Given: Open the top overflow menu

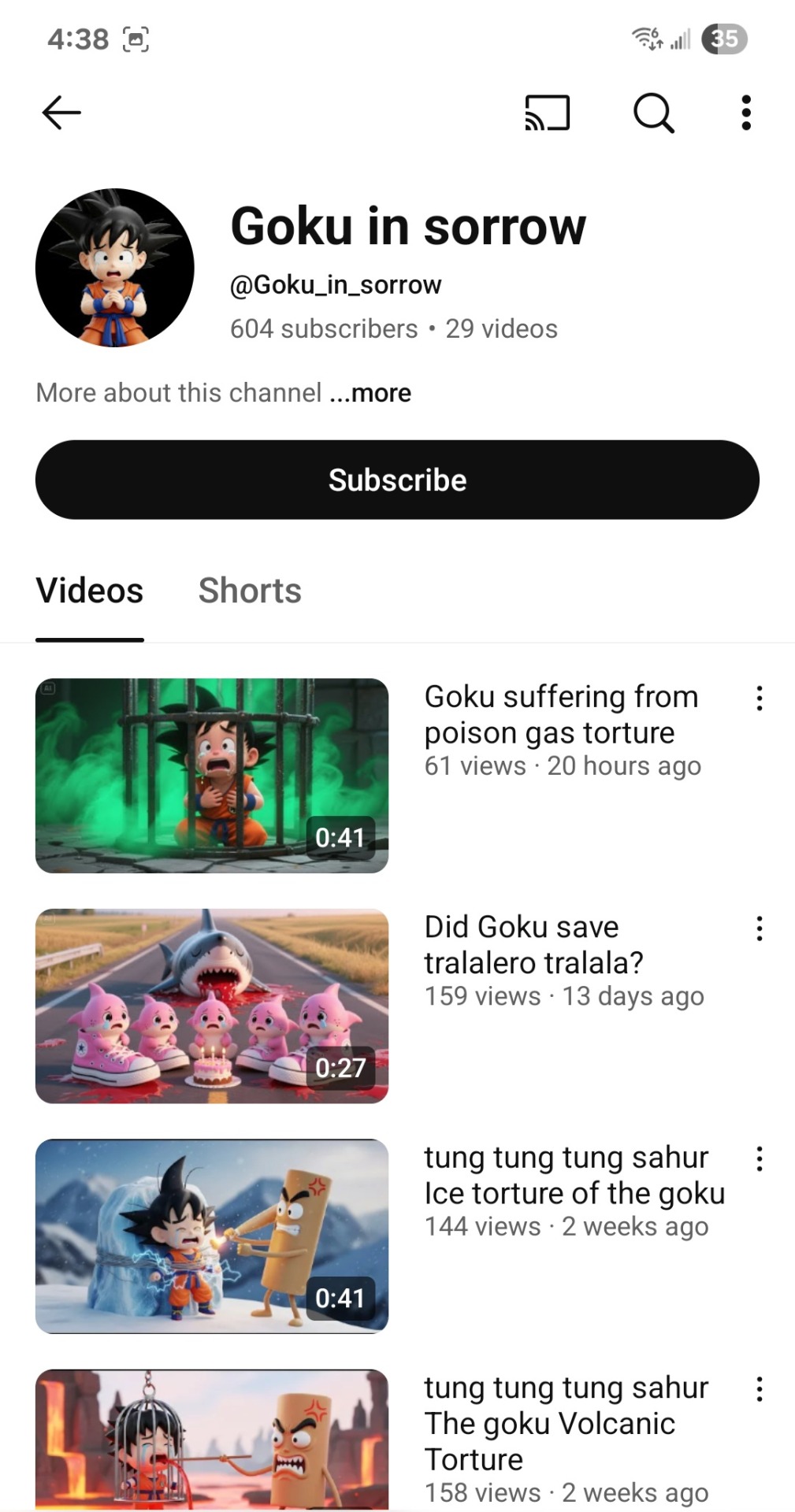Looking at the screenshot, I should pyautogui.click(x=745, y=113).
